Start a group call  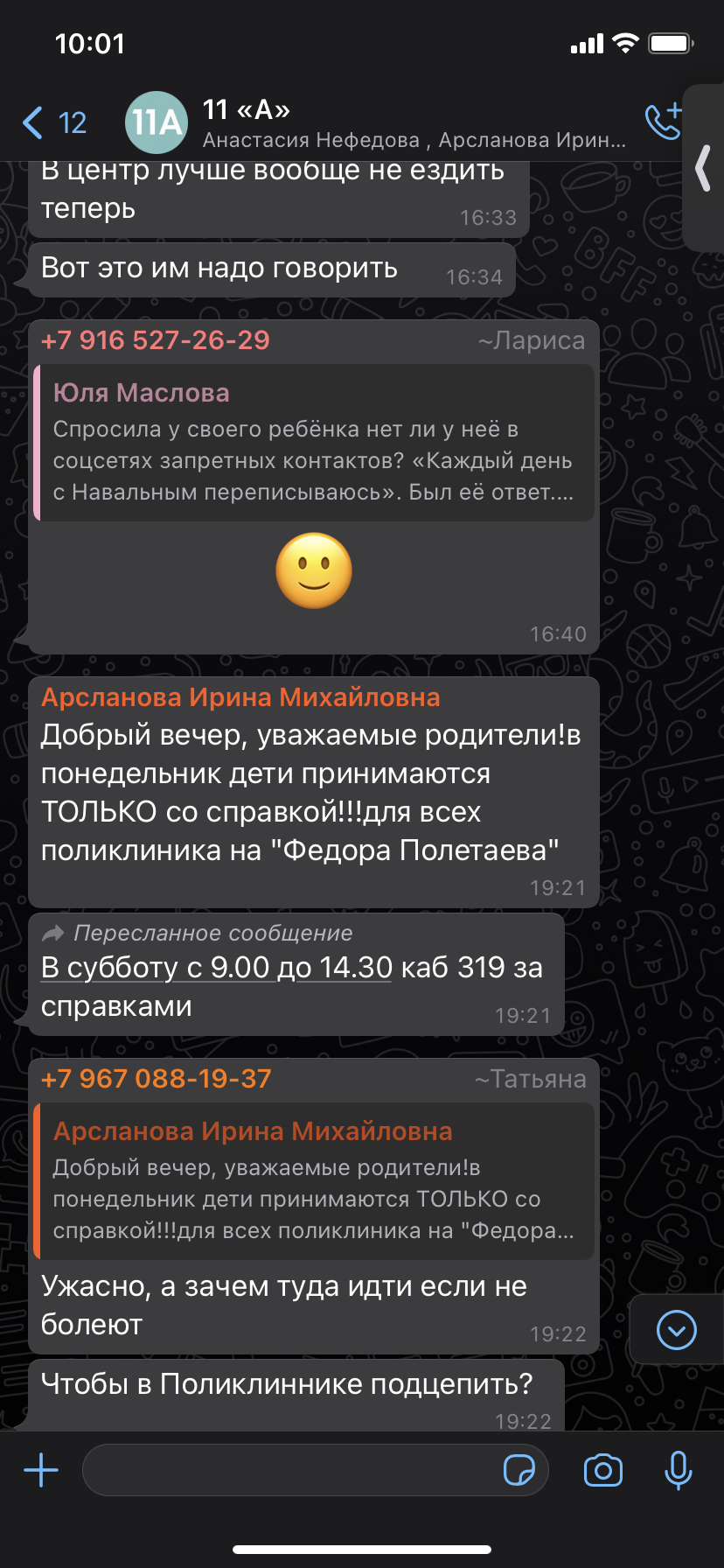[x=664, y=122]
